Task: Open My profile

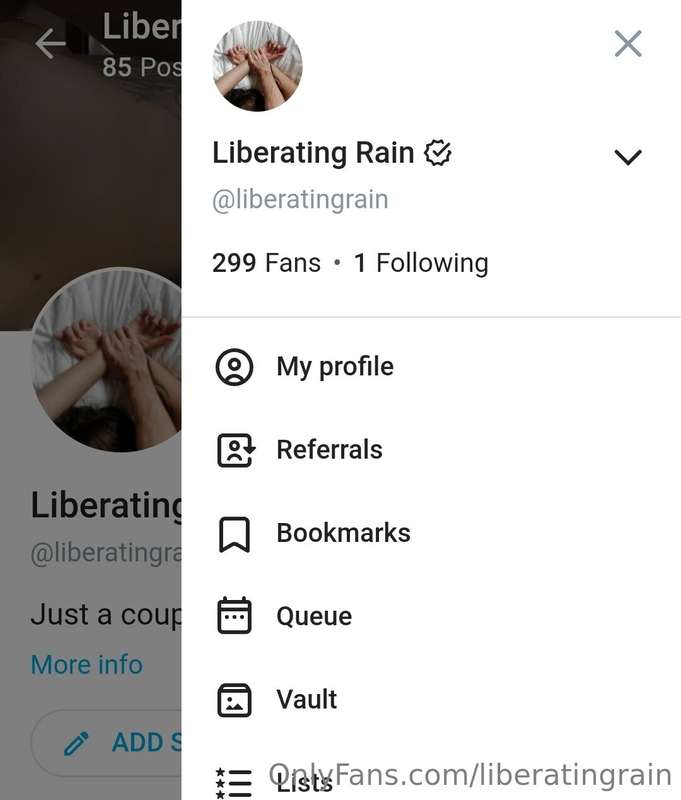Action: (x=334, y=367)
